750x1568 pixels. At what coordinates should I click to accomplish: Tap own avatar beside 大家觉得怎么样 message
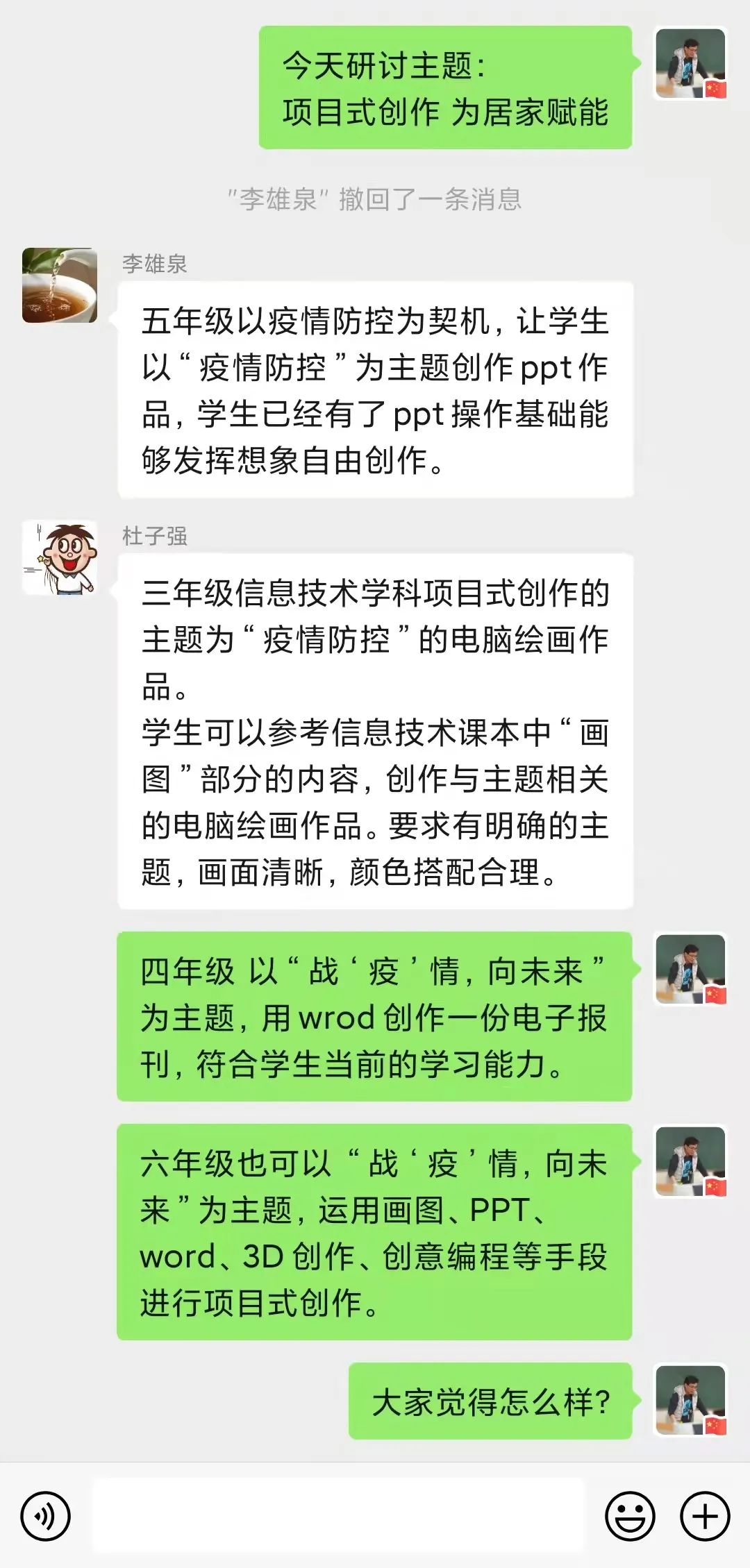pos(690,1400)
